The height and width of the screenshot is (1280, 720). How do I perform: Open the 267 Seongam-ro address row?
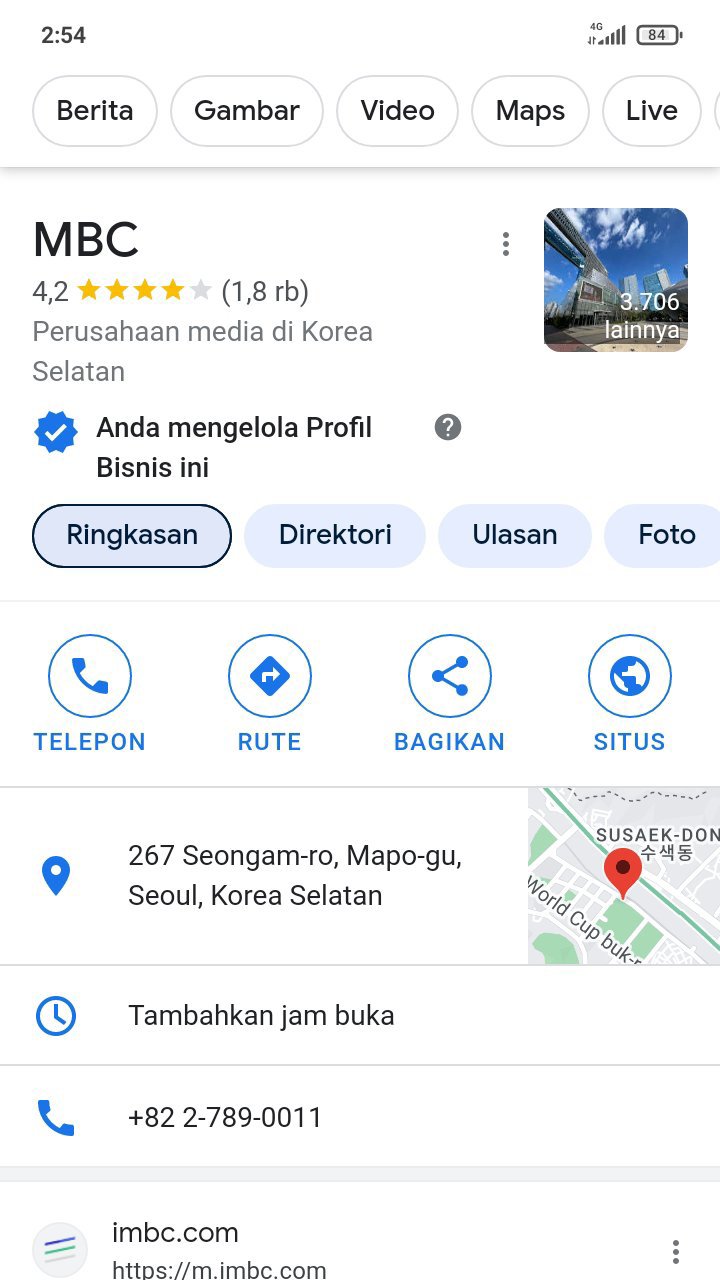pos(295,876)
